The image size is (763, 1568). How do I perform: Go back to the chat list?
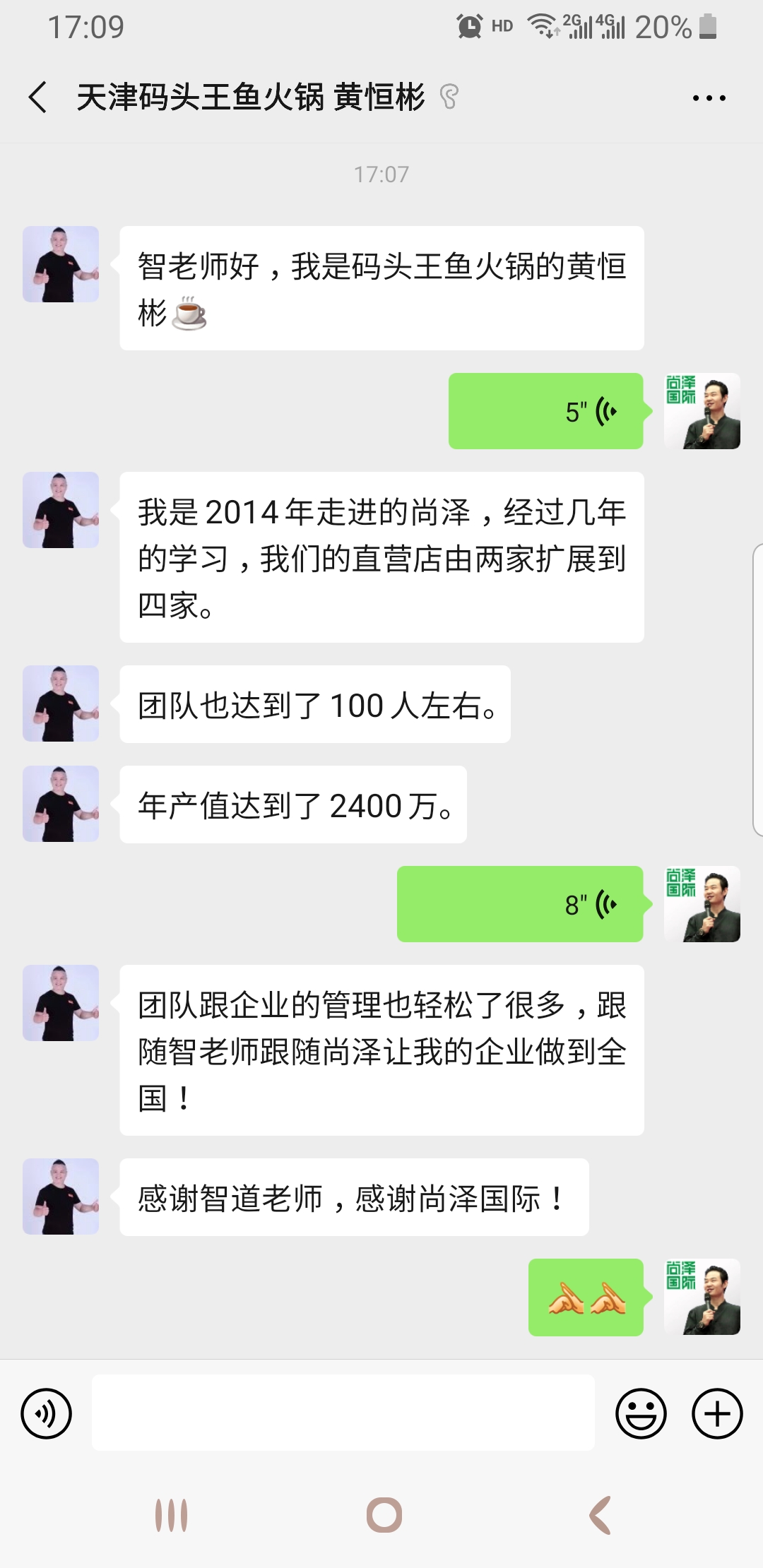(x=38, y=97)
